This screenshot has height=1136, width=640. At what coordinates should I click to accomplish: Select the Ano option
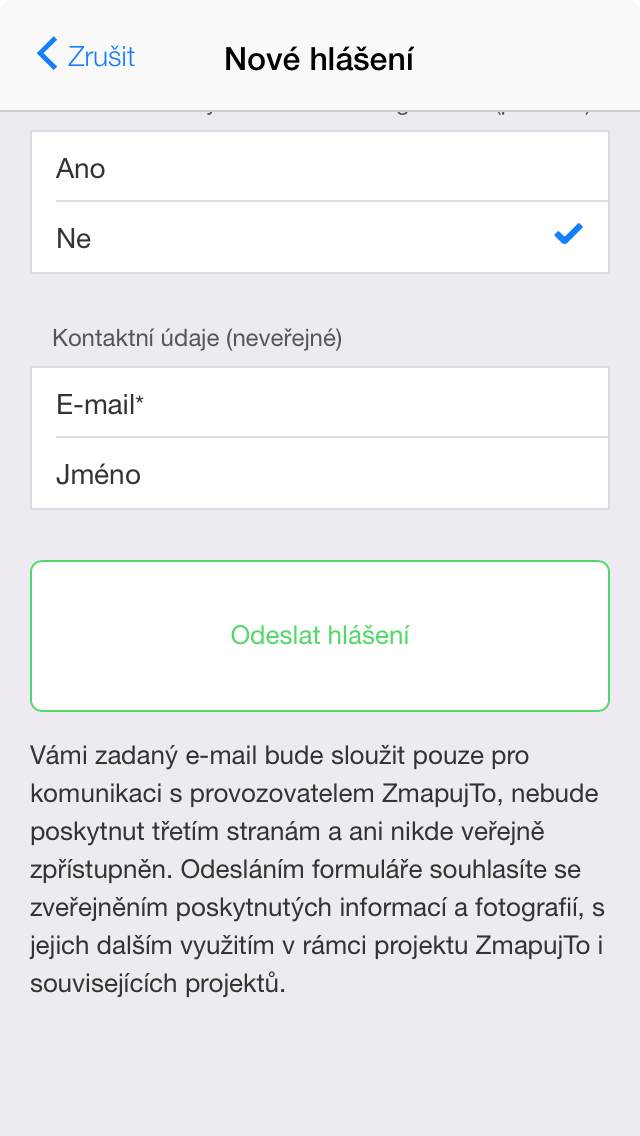click(320, 167)
